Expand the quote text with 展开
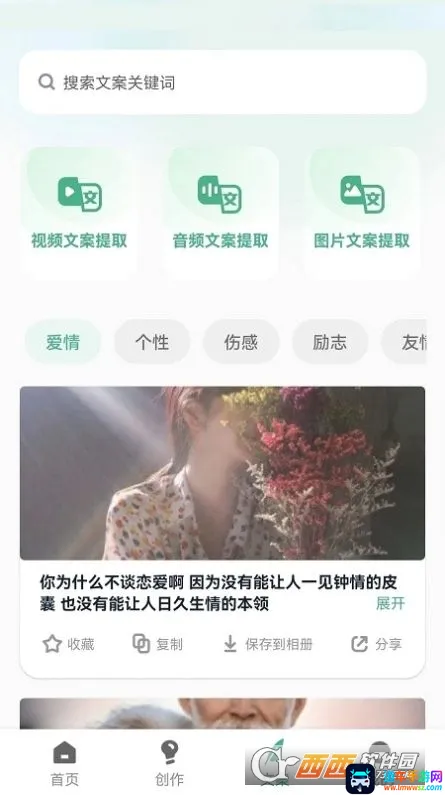The height and width of the screenshot is (795, 445). click(x=390, y=603)
